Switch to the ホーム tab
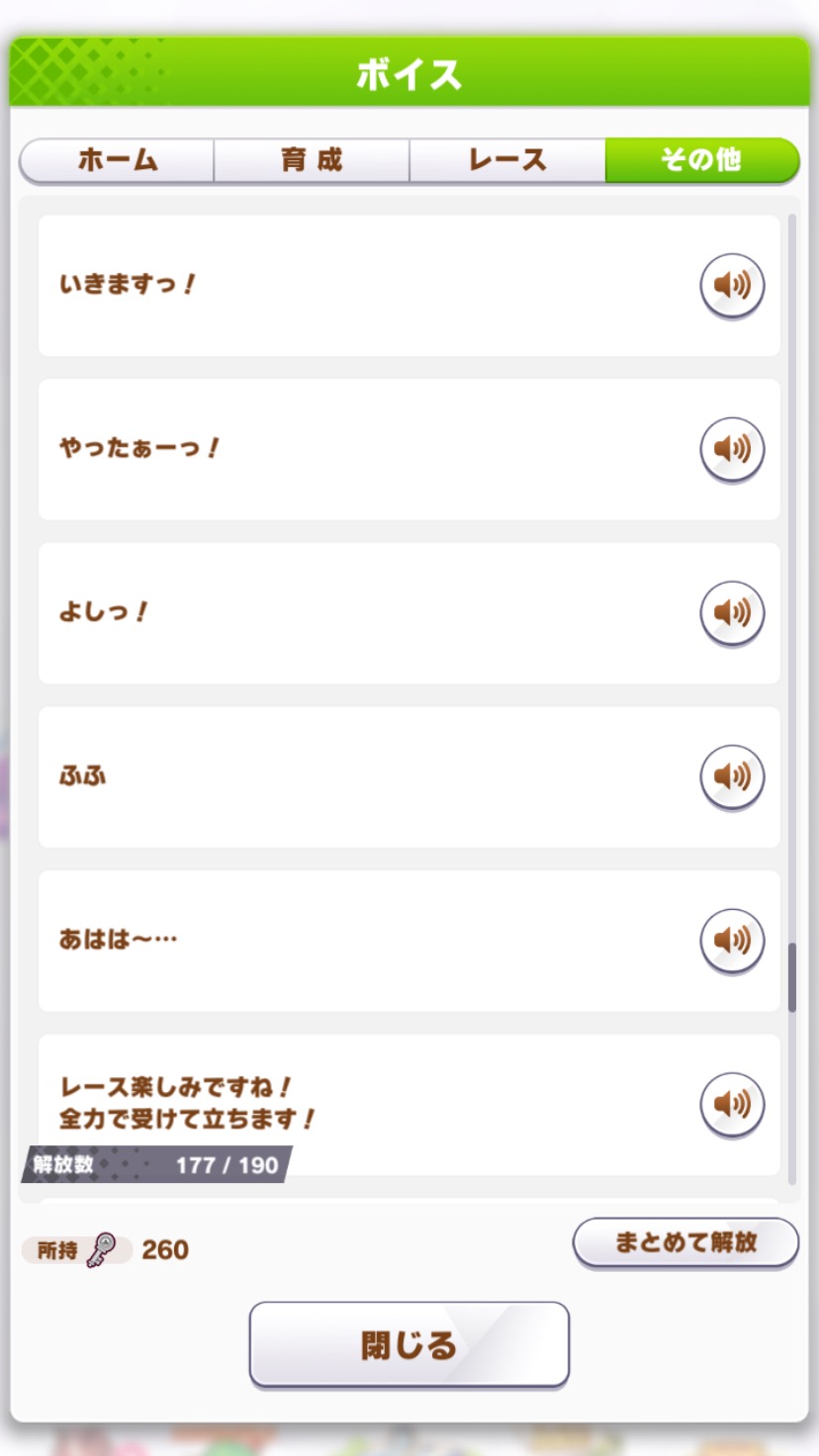This screenshot has height=1456, width=819. [x=117, y=160]
